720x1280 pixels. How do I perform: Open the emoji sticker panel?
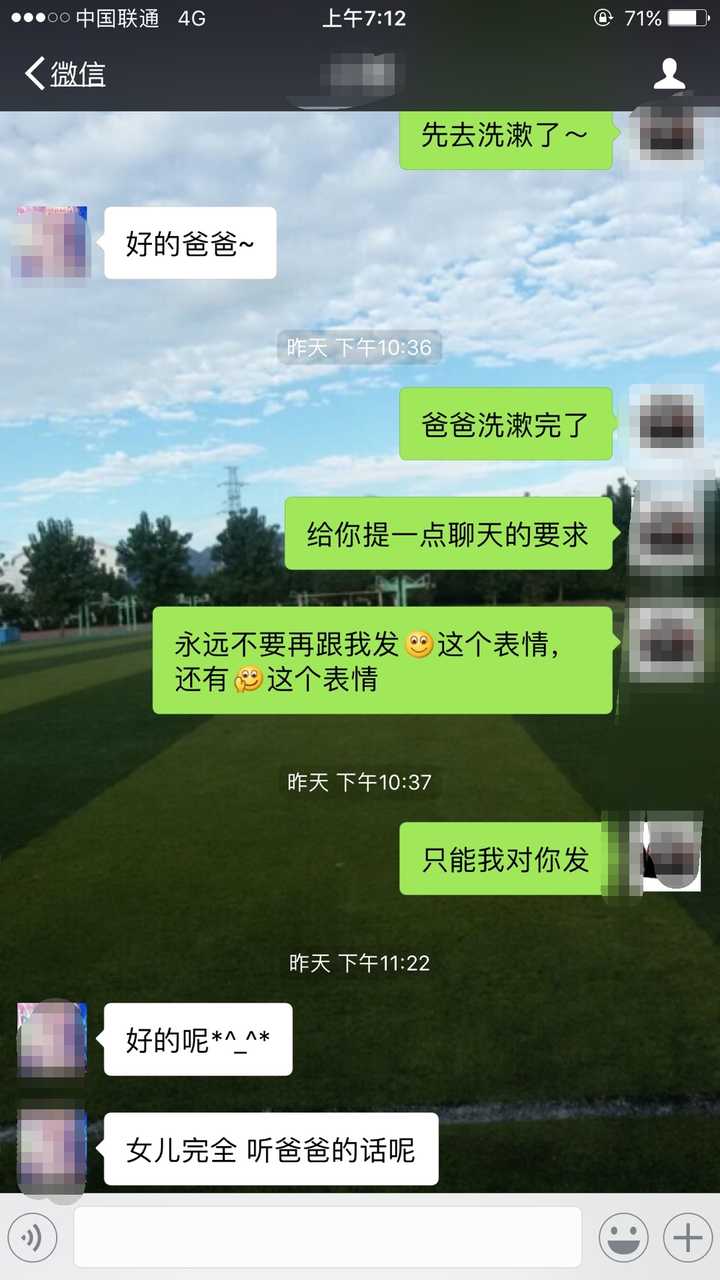623,1238
